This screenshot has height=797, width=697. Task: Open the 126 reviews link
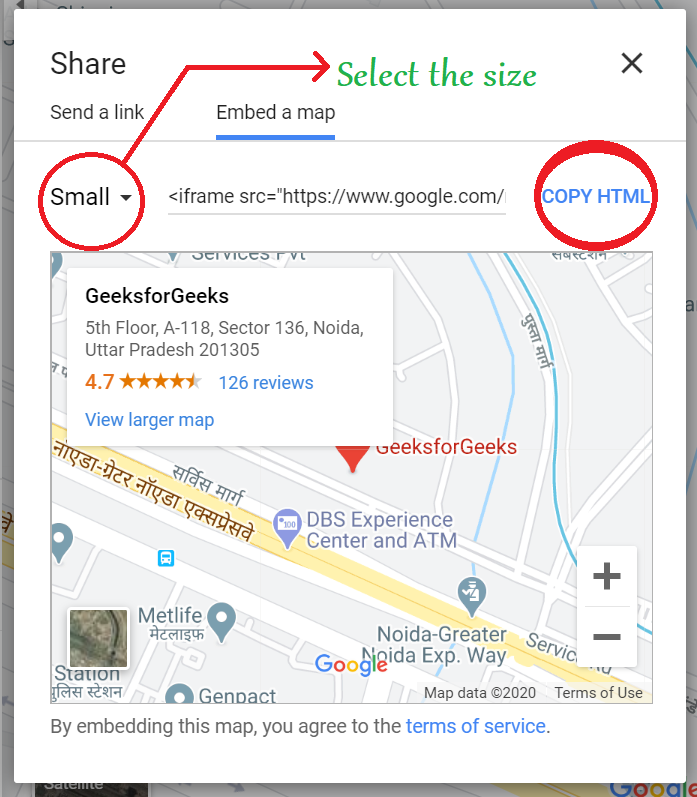[x=265, y=383]
